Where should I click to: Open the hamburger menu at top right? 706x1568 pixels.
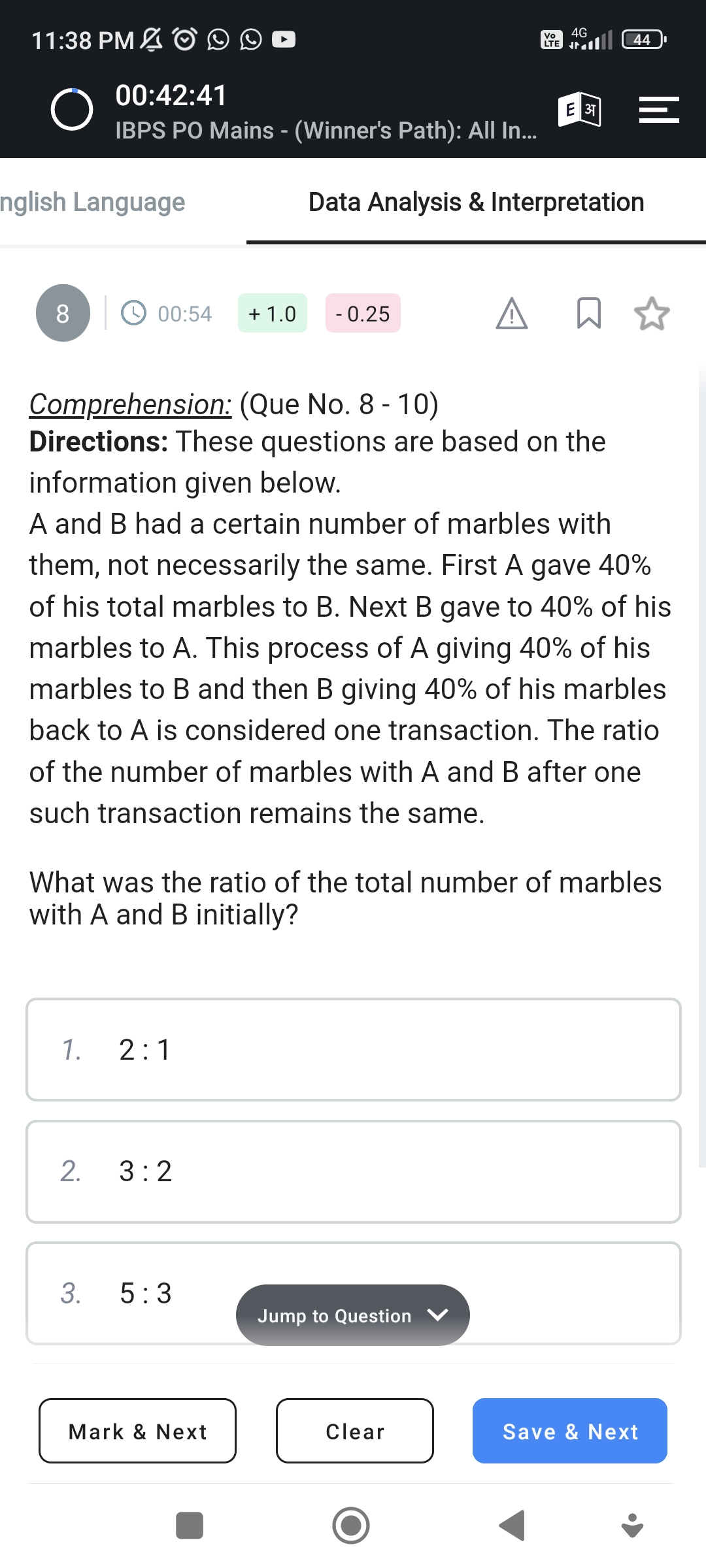pyautogui.click(x=658, y=110)
